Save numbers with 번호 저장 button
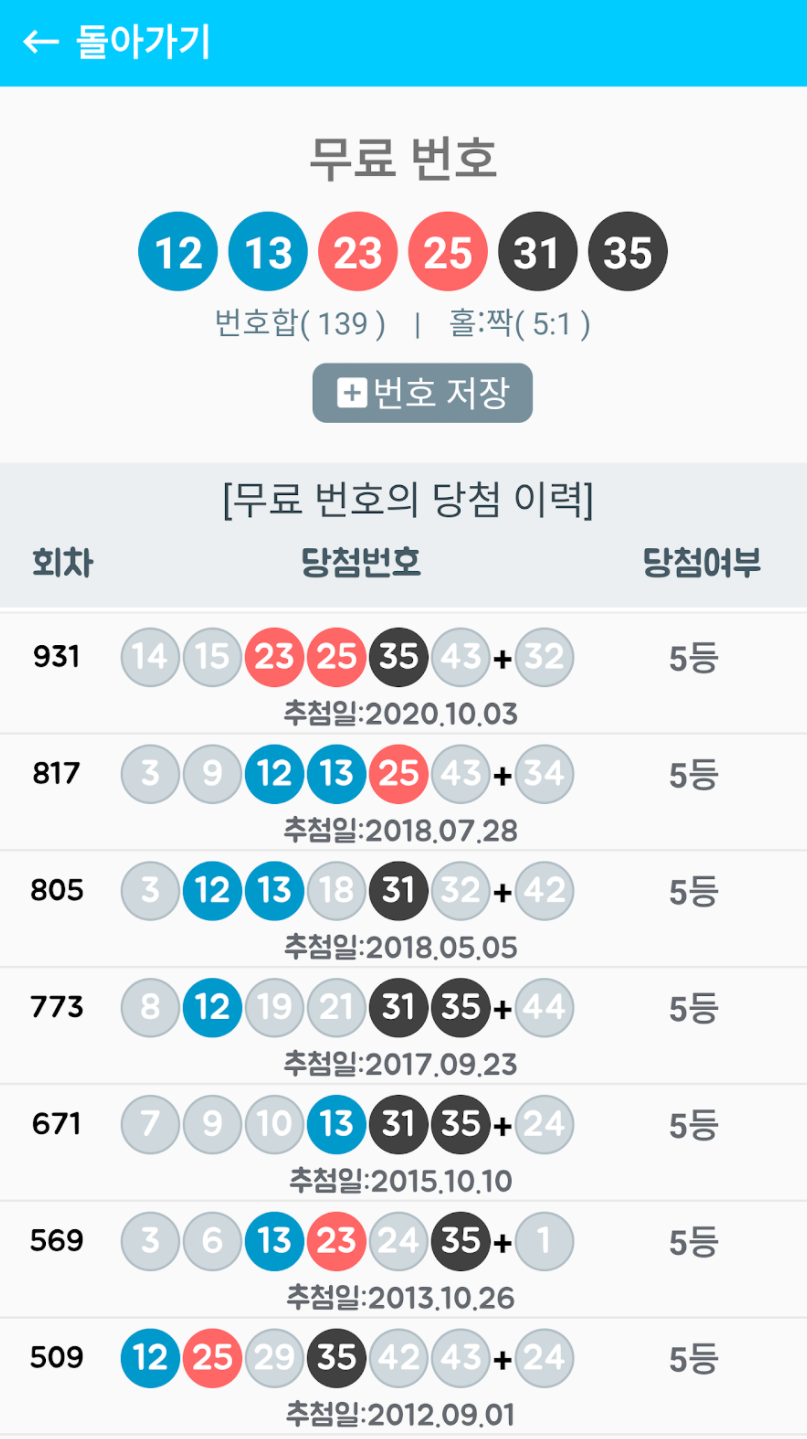This screenshot has height=1439, width=807. click(x=422, y=393)
